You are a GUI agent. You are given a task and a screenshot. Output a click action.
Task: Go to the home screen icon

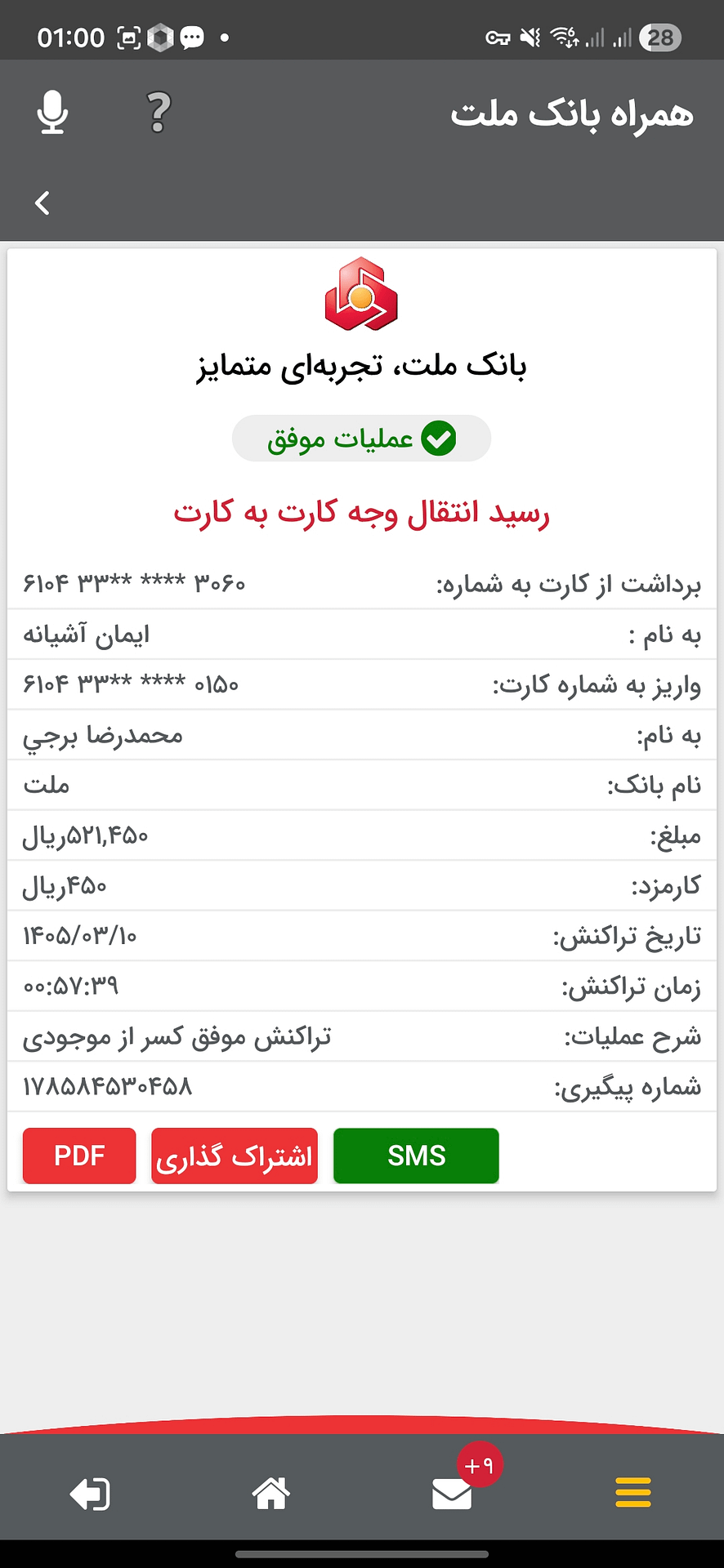coord(271,1493)
